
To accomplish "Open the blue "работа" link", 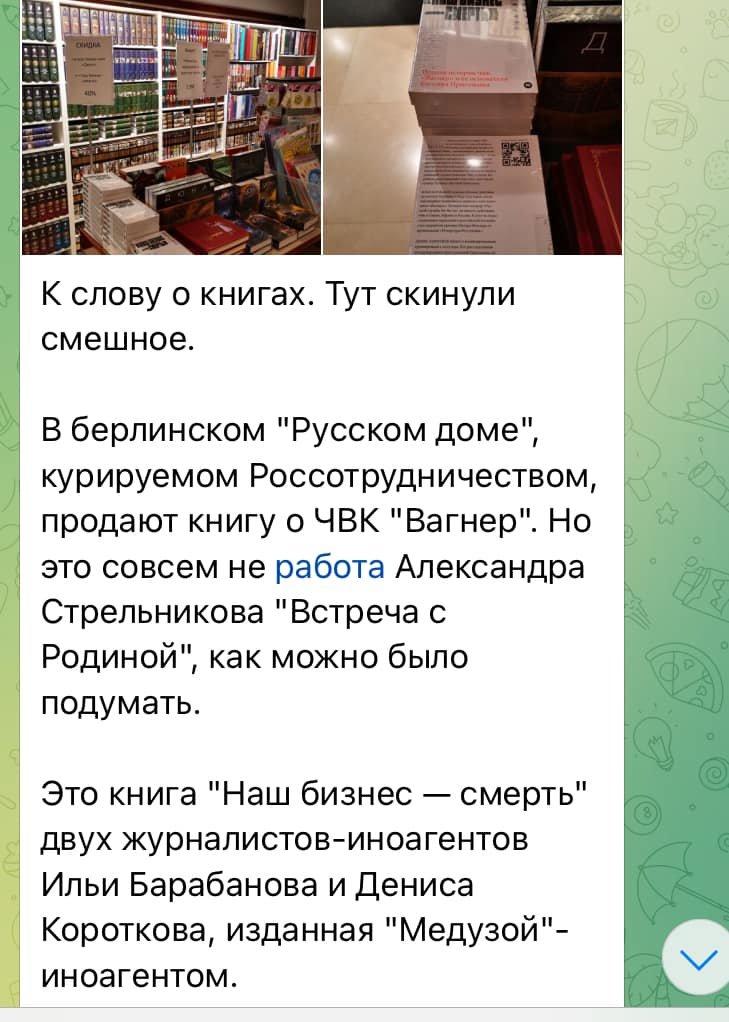I will point(329,566).
